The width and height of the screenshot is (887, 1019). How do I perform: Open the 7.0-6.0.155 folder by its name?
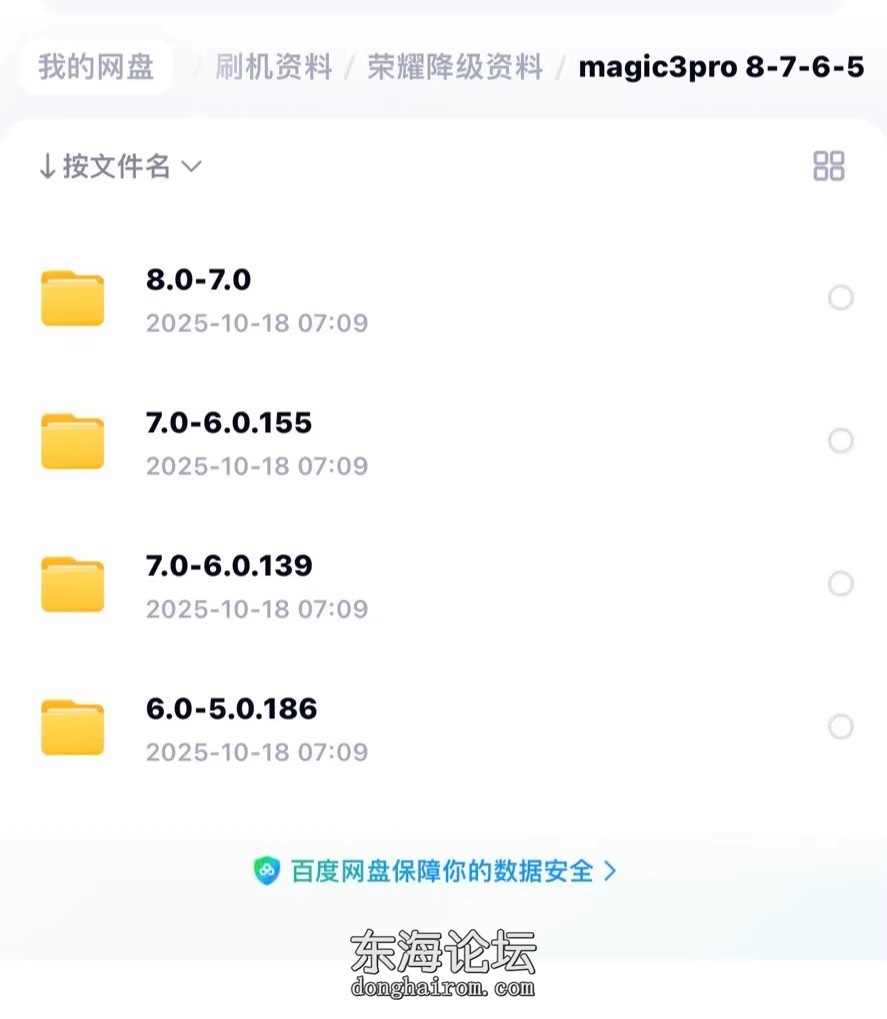(x=229, y=422)
